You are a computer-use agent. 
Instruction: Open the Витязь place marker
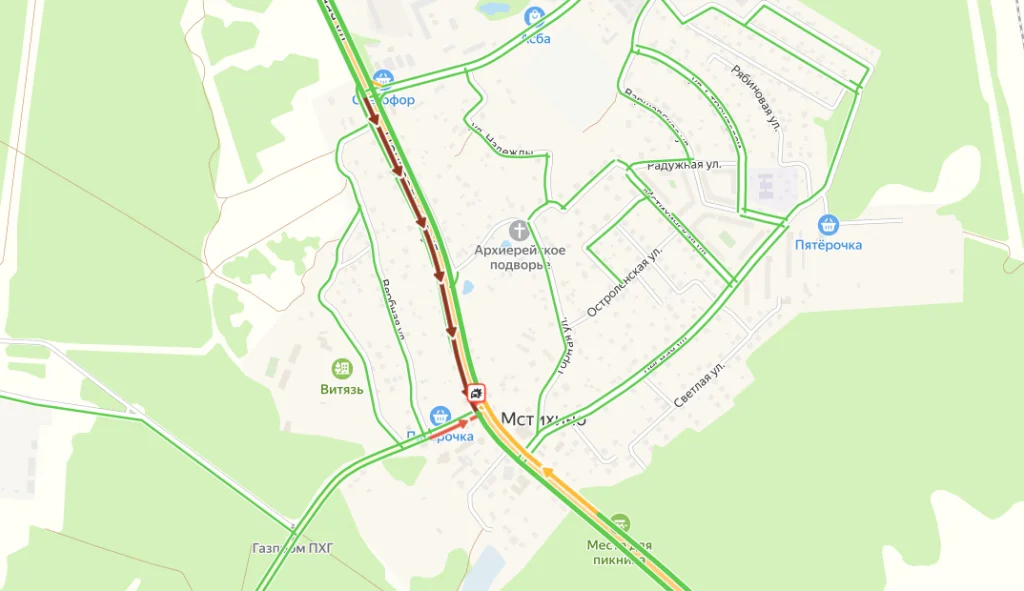[x=342, y=368]
